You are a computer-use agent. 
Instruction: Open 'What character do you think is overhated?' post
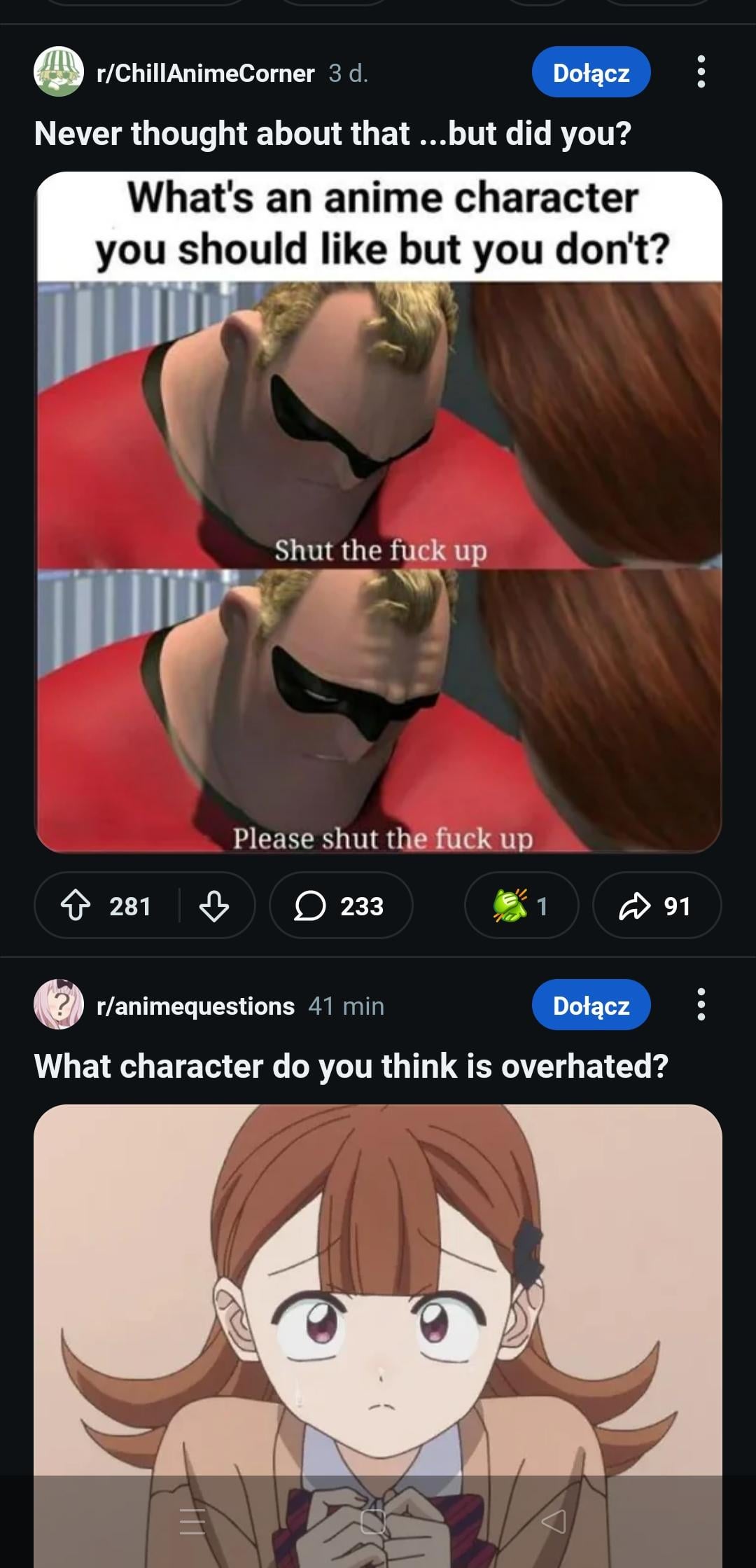pos(351,1066)
